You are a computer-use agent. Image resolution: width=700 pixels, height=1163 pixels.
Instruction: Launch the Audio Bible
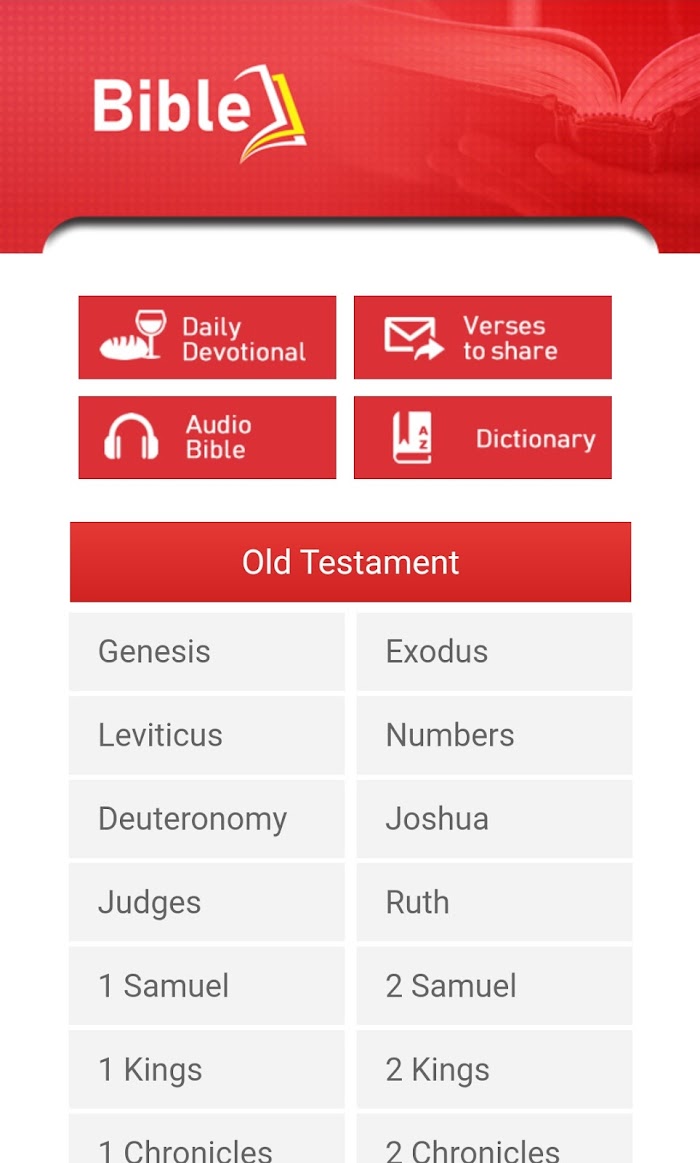pos(207,438)
